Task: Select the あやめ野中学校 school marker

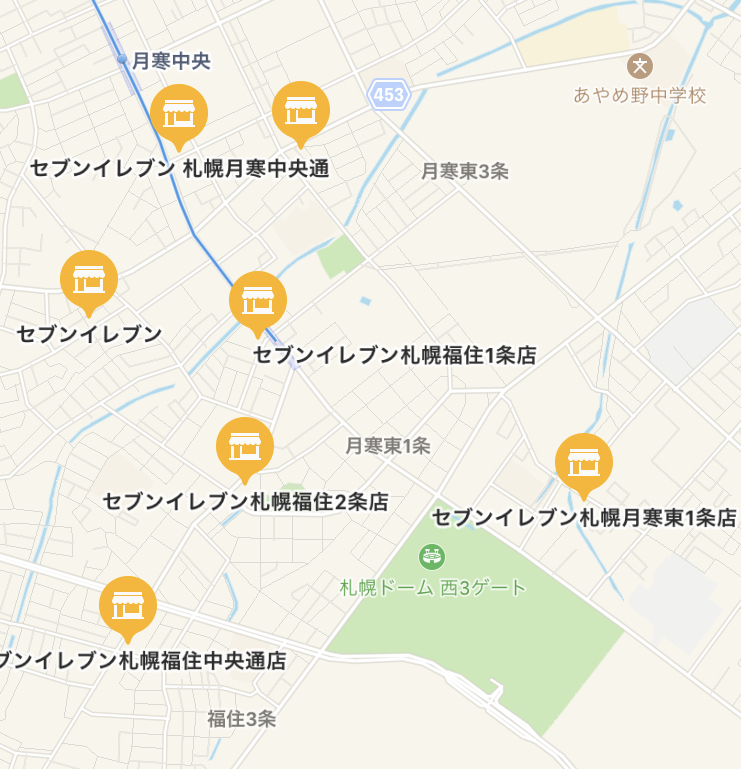Action: pos(639,67)
